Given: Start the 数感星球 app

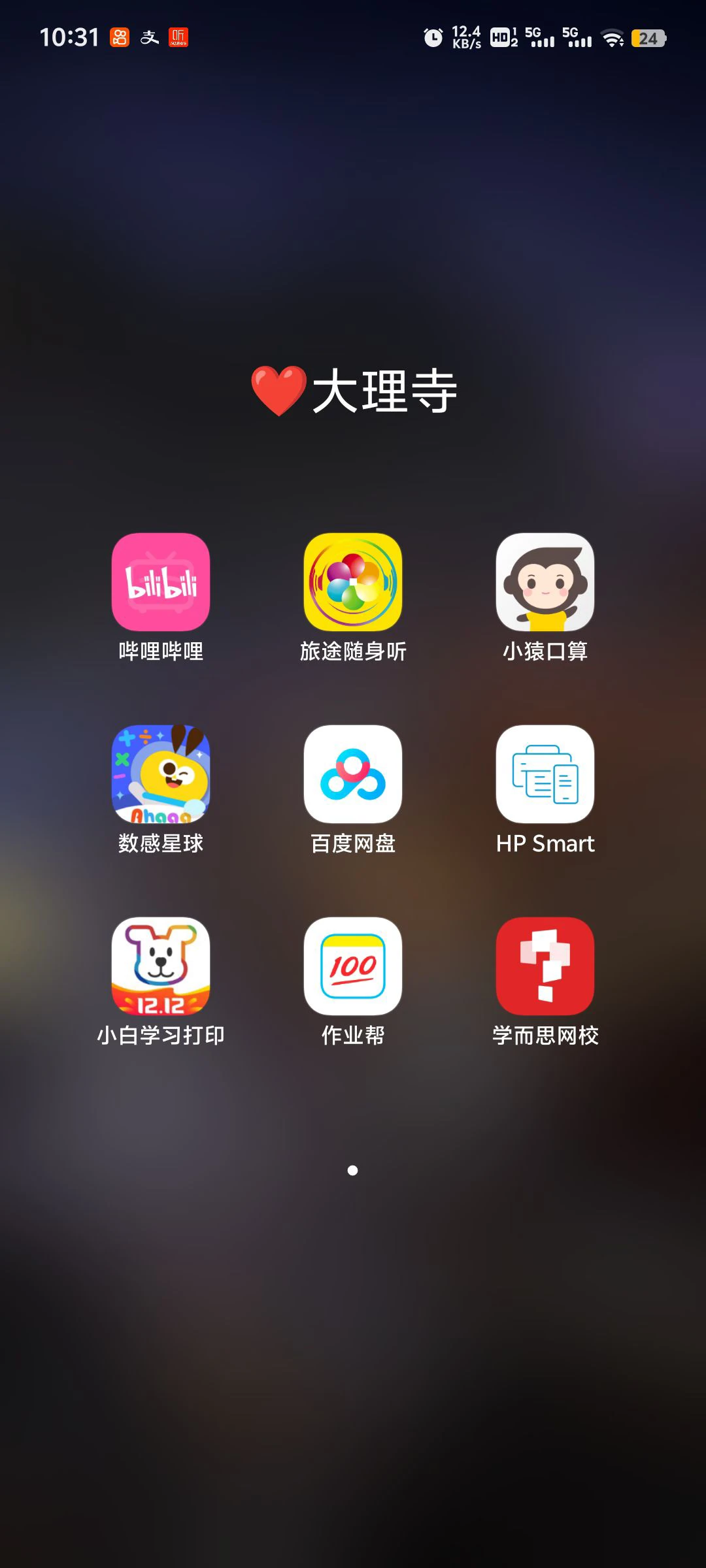Looking at the screenshot, I should point(161,774).
